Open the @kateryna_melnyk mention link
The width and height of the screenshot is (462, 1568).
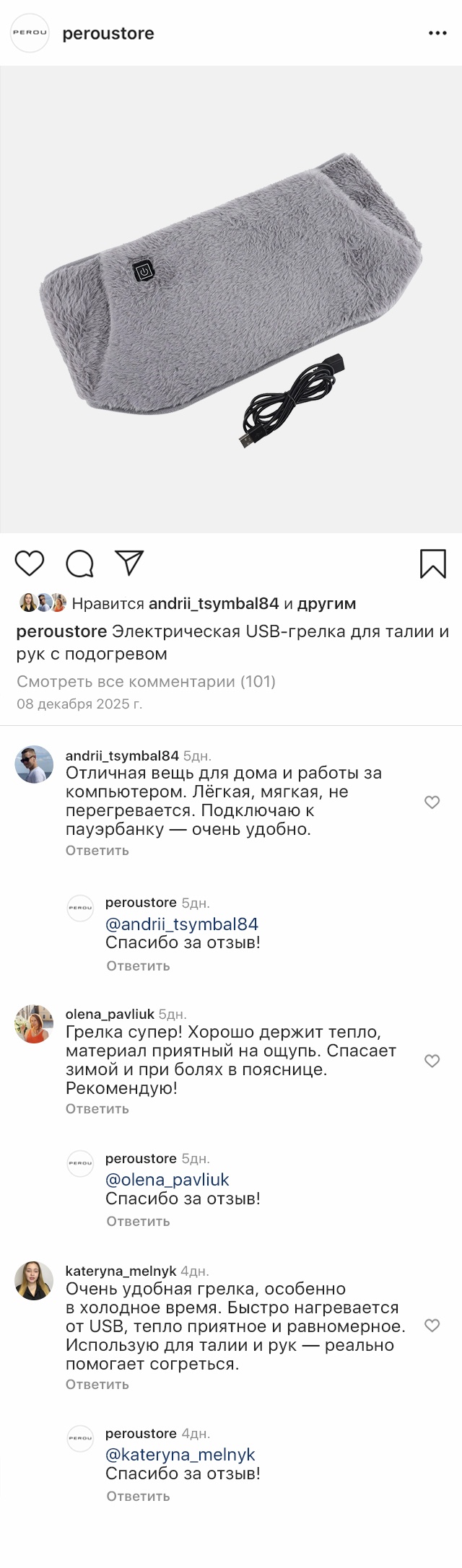click(x=180, y=1454)
